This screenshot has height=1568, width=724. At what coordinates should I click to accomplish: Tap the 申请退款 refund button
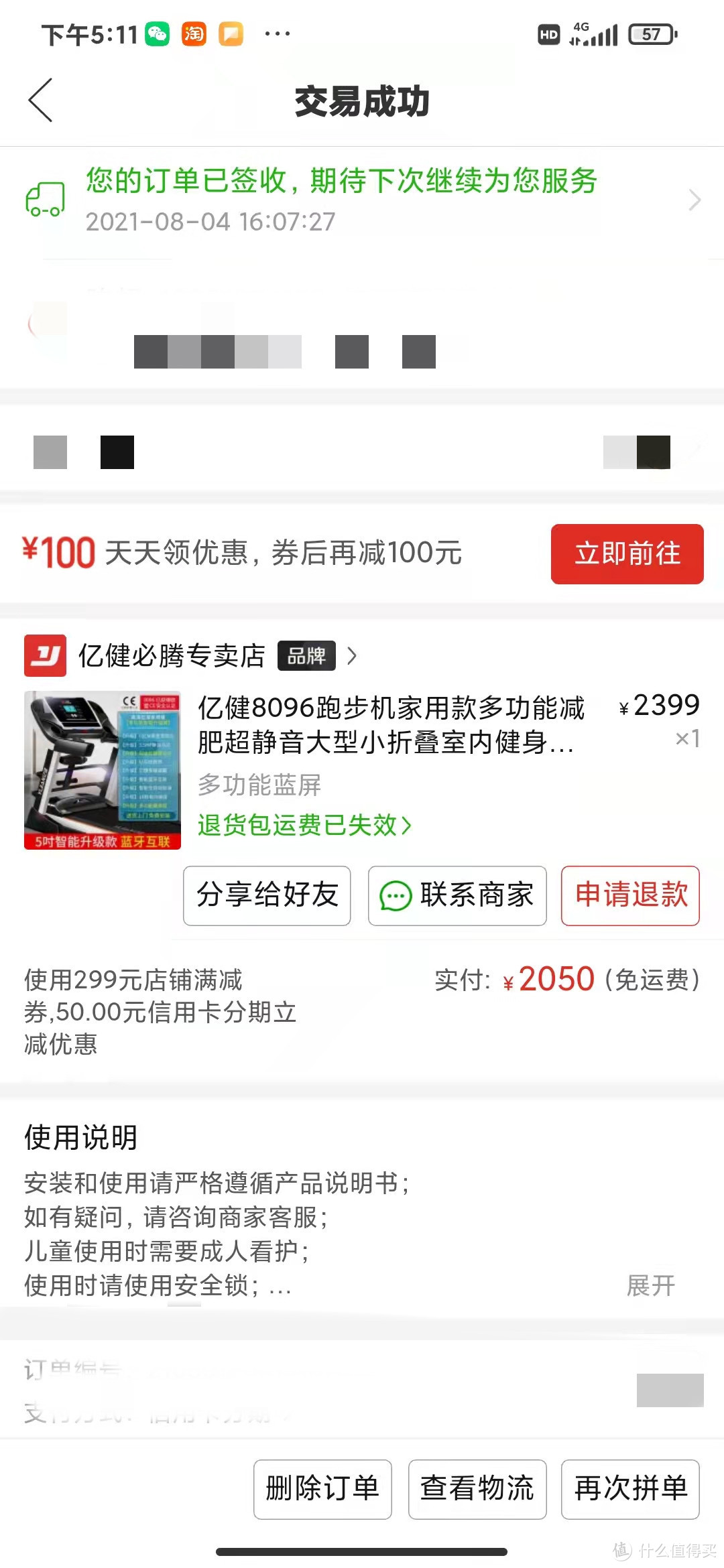coord(630,895)
